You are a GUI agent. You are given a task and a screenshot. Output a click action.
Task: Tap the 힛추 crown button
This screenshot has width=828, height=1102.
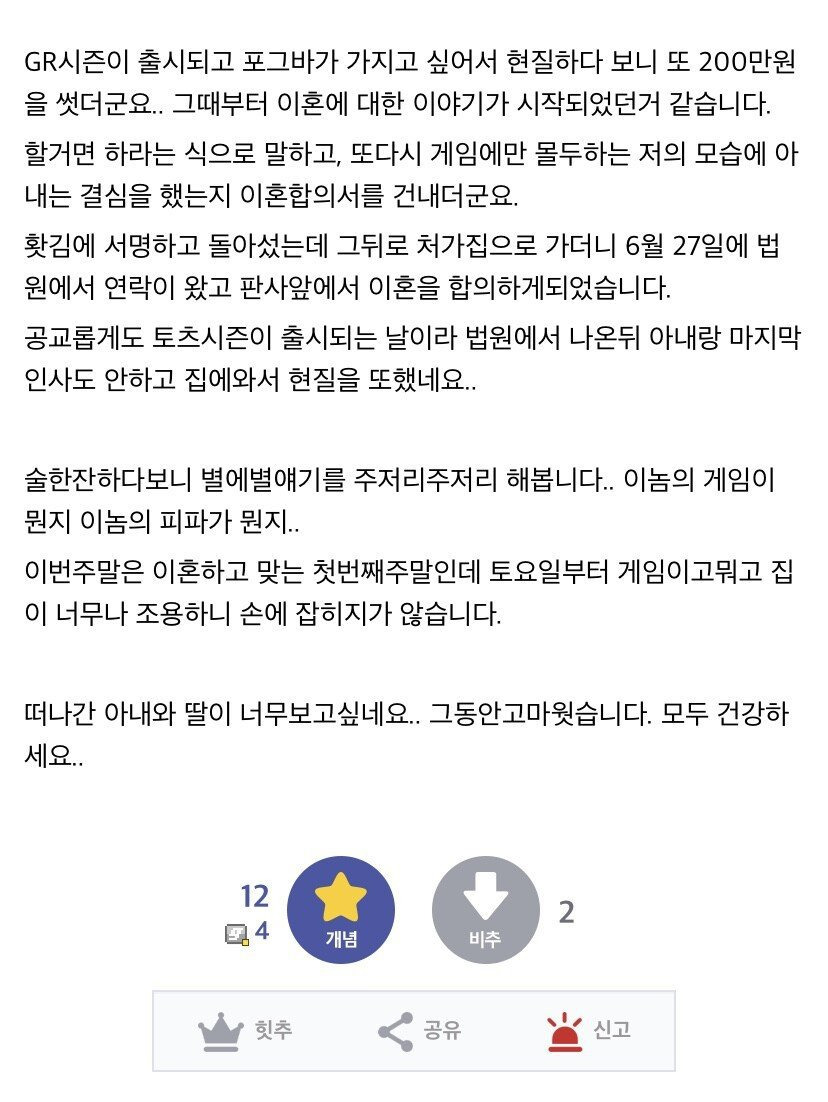245,1031
